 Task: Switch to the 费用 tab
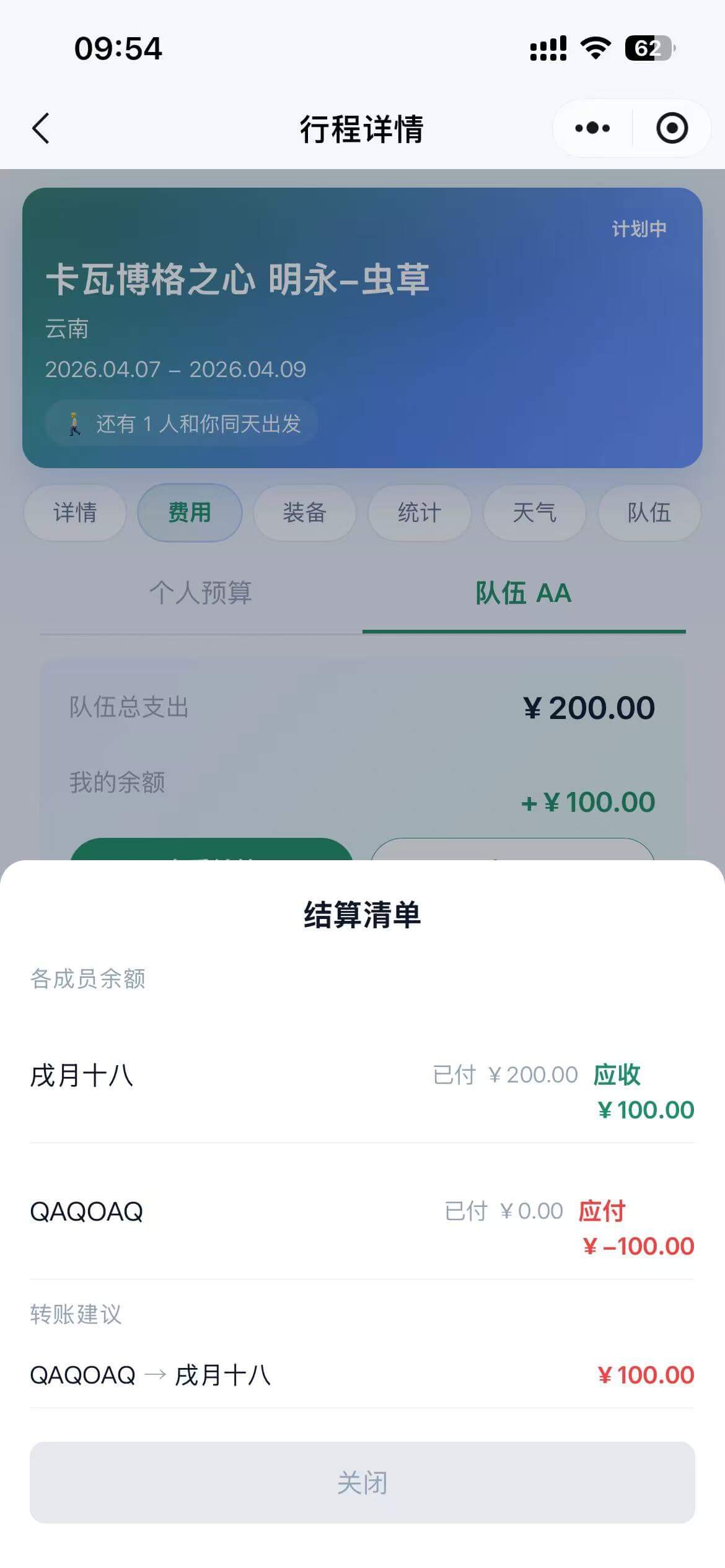coord(189,513)
